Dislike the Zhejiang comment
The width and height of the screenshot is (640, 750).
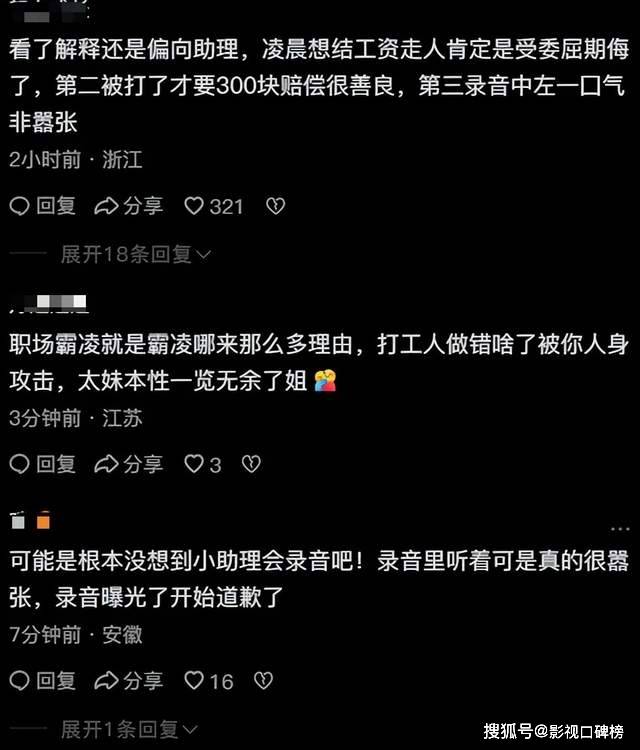275,206
